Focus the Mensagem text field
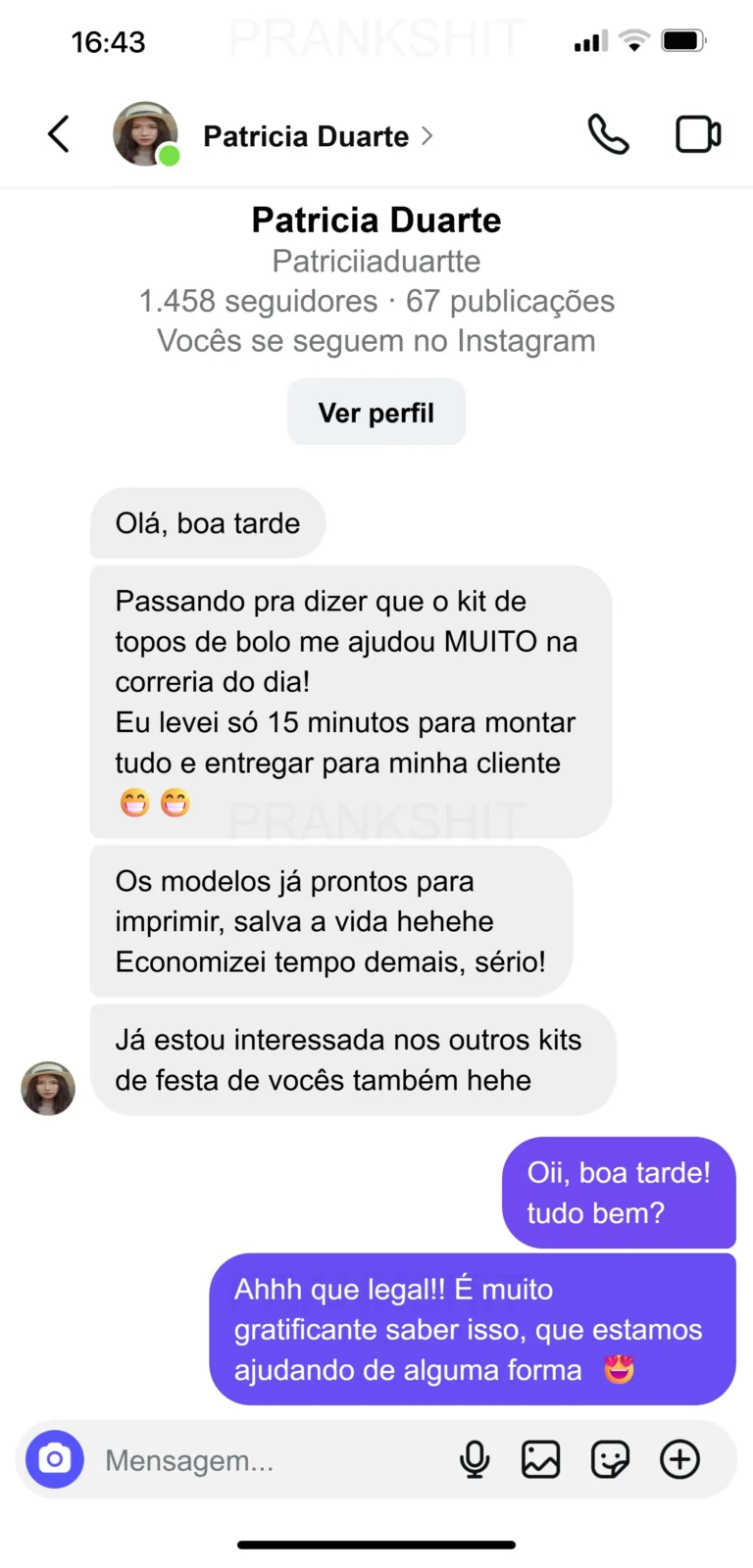753x1568 pixels. [x=265, y=1460]
